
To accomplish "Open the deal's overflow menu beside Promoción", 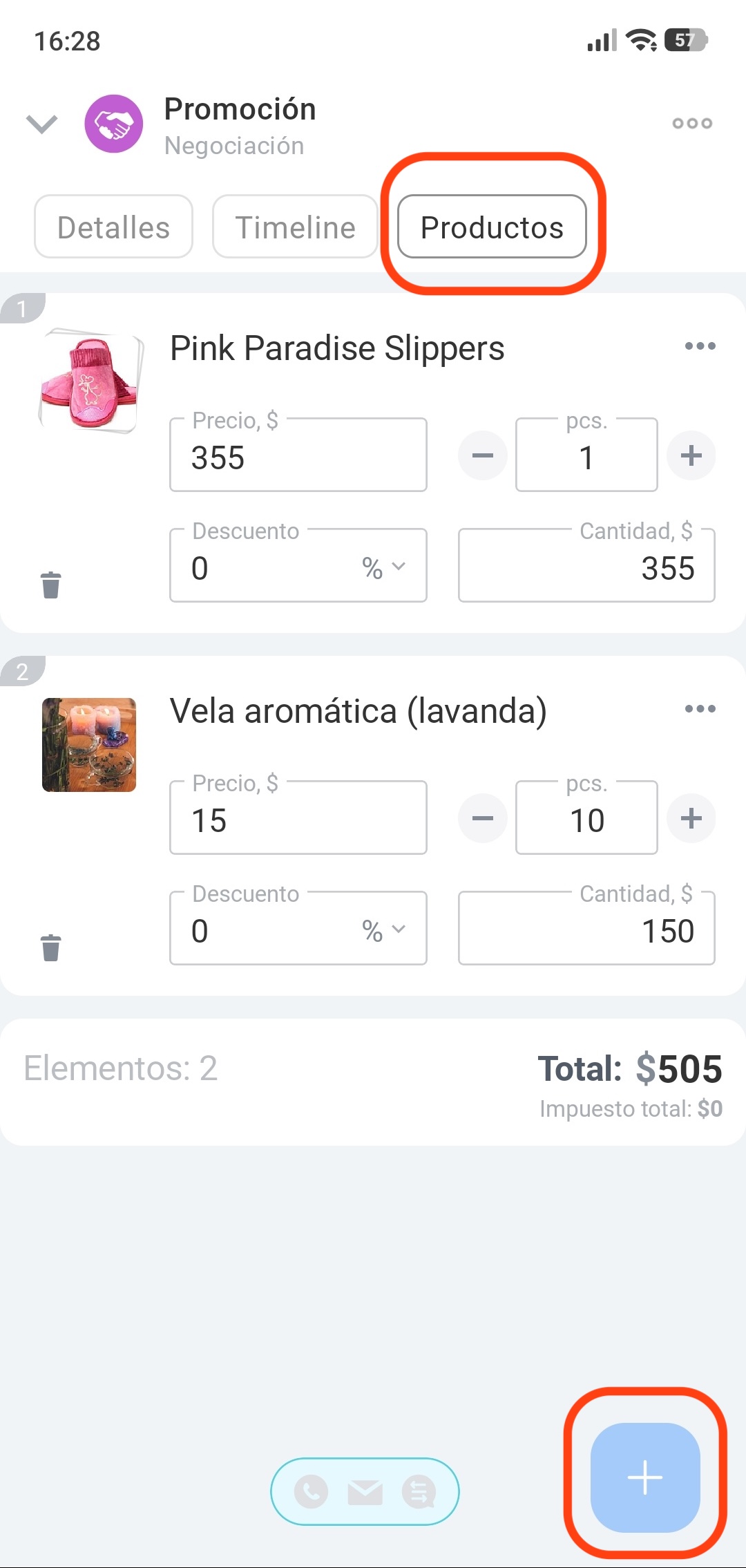I will pos(692,124).
